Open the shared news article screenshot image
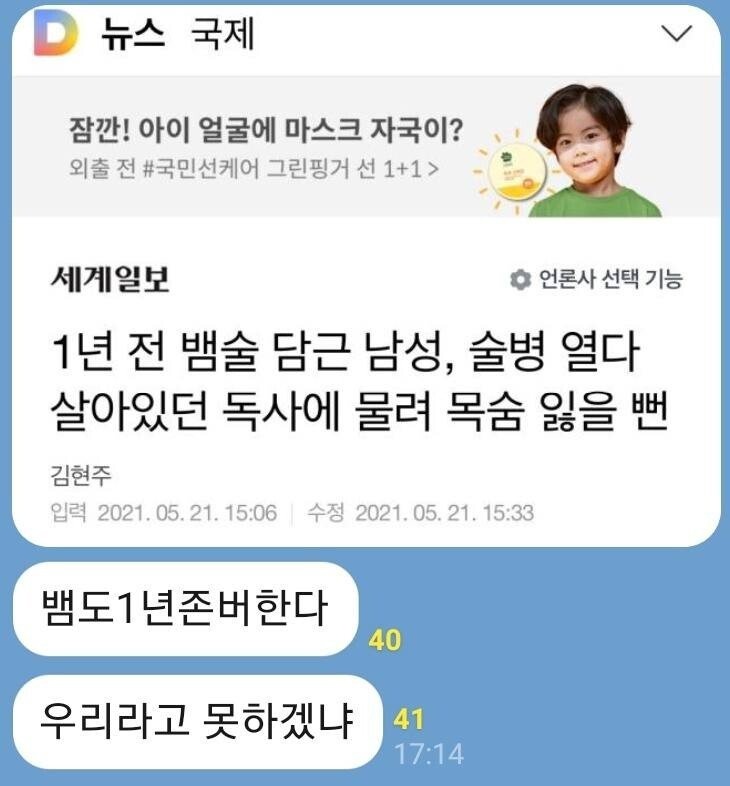 coord(366,380)
